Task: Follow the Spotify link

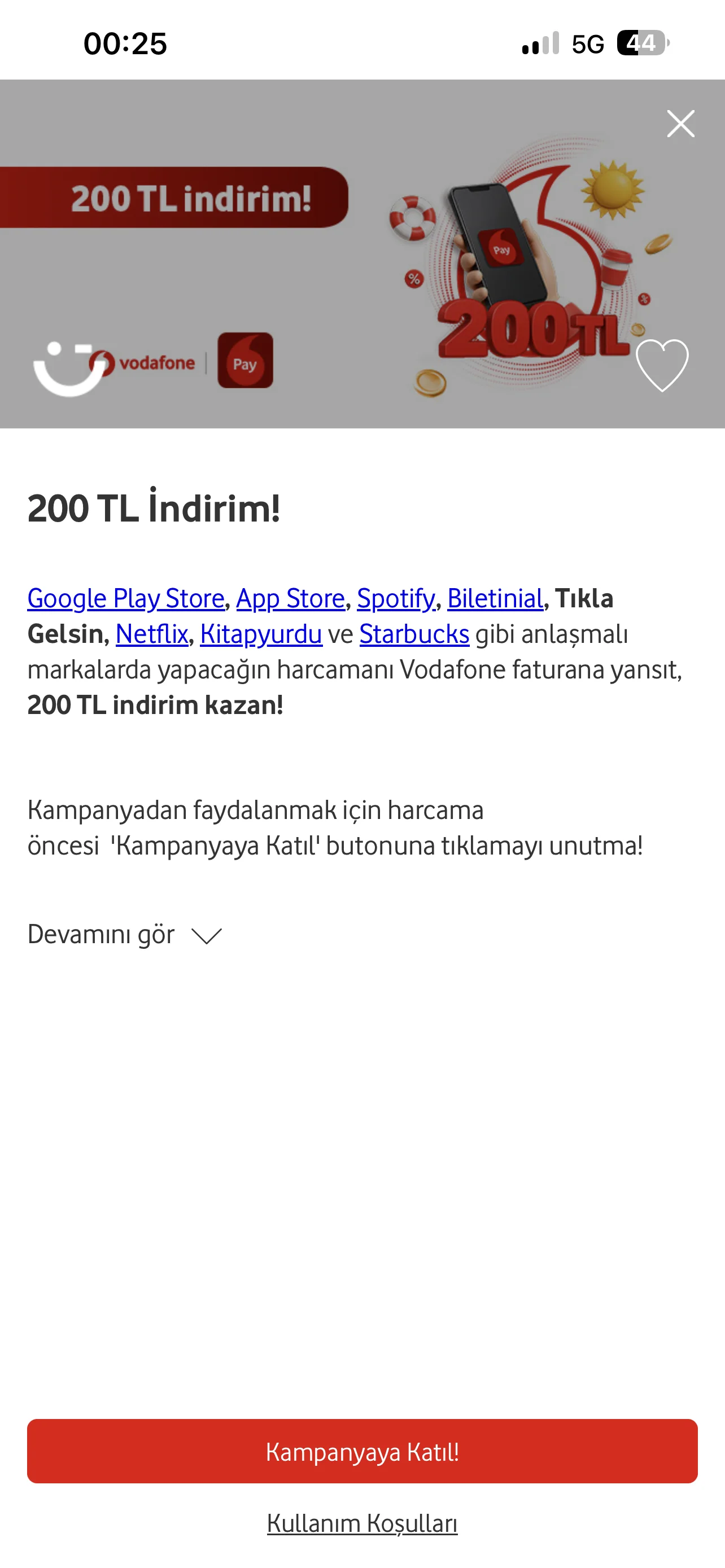Action: tap(396, 598)
